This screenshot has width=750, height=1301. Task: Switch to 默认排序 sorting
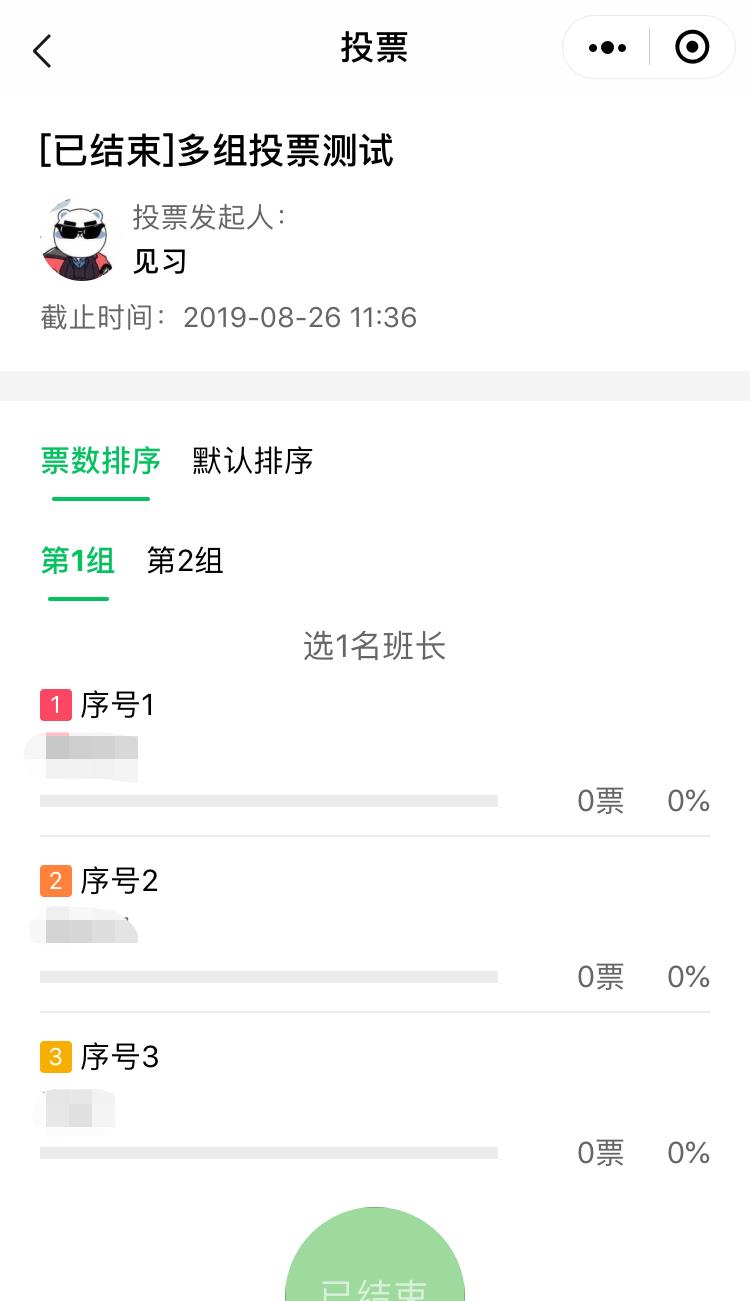[253, 460]
